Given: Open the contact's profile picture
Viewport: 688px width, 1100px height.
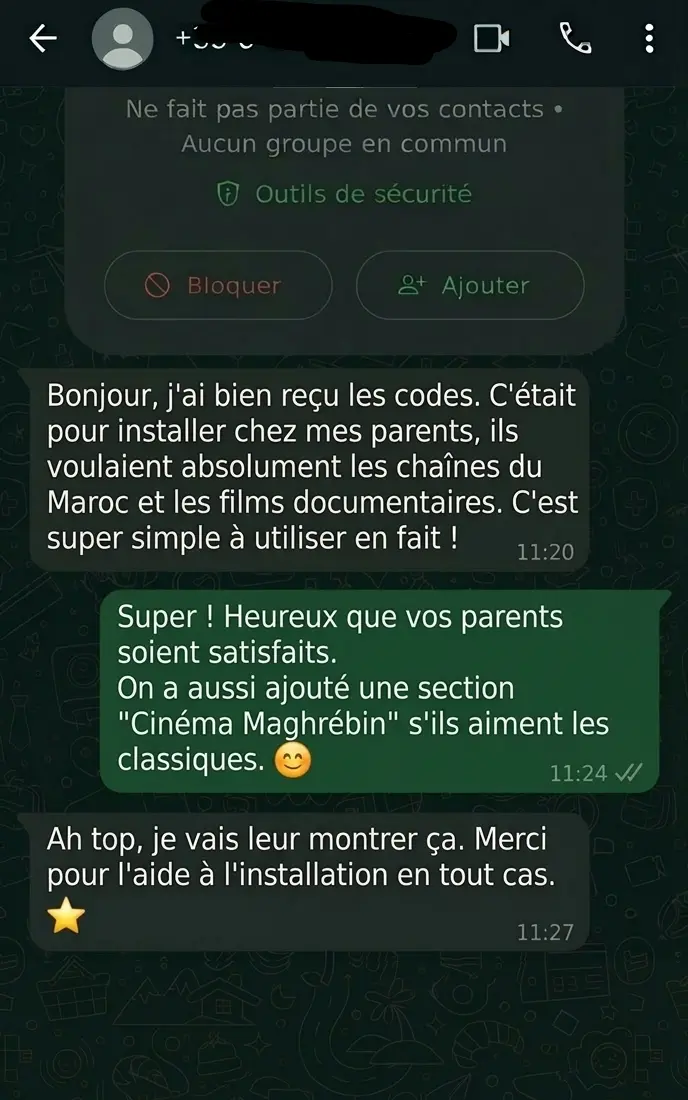Looking at the screenshot, I should (x=122, y=39).
